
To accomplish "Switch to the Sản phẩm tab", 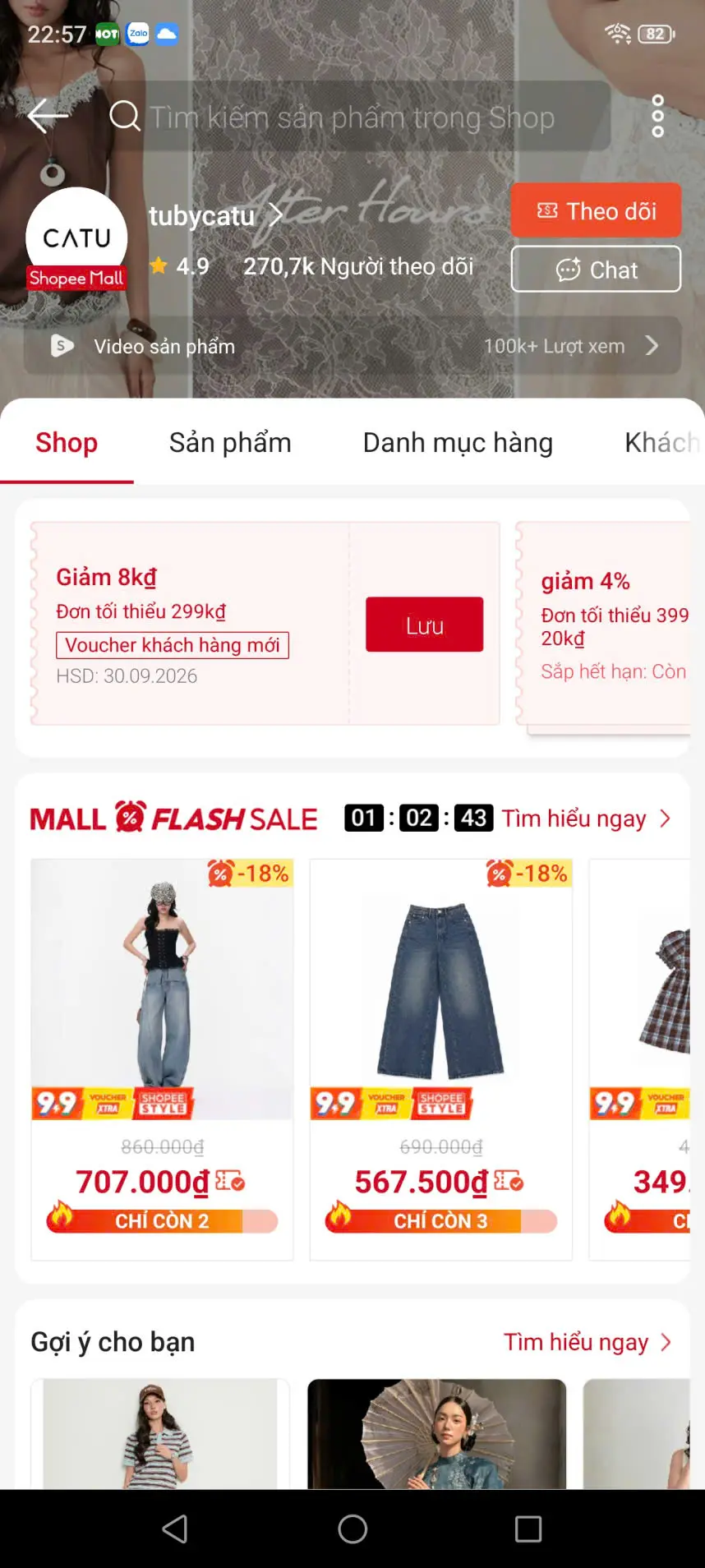I will pos(230,442).
